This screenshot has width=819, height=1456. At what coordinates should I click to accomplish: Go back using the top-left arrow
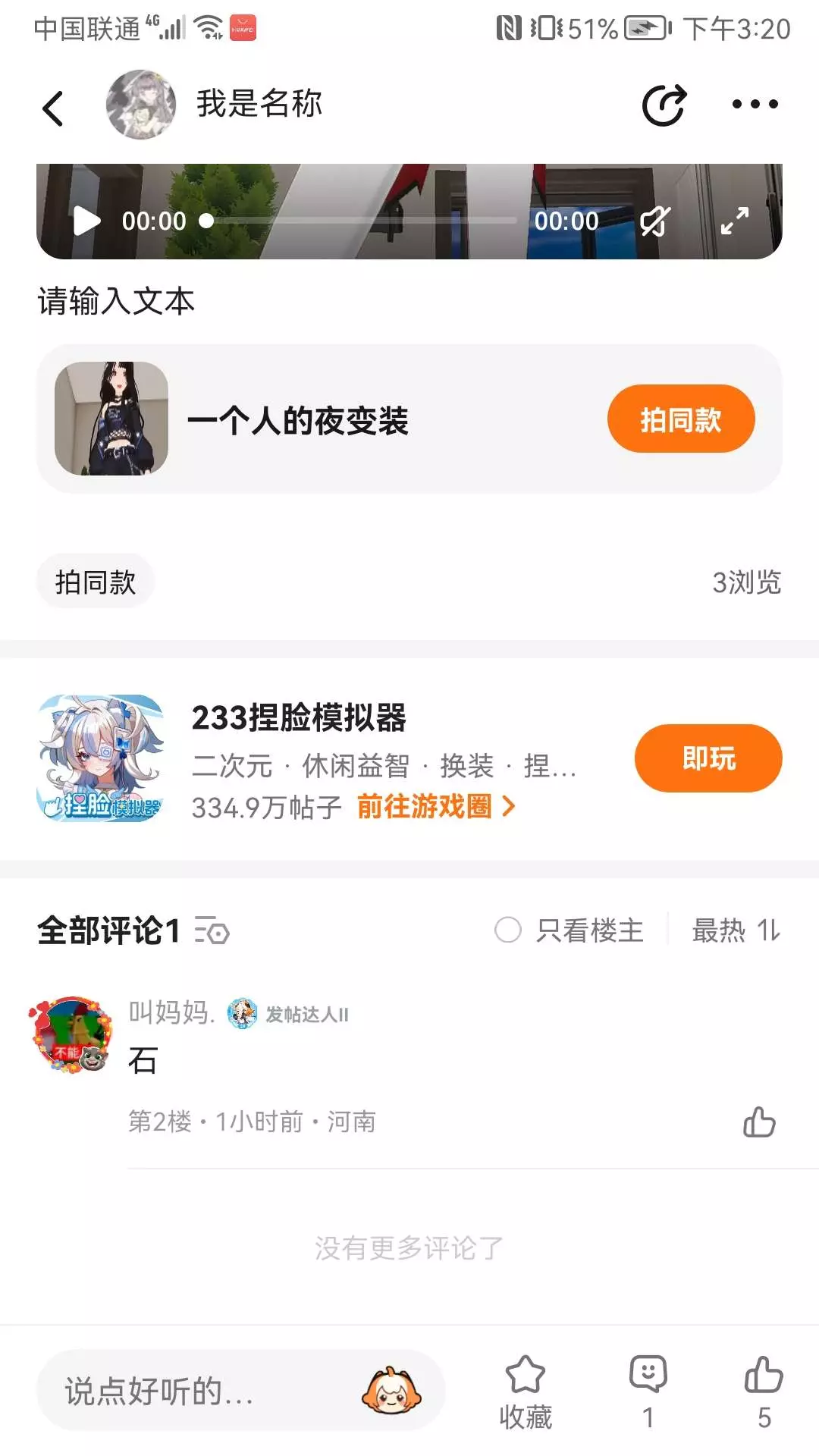(x=53, y=107)
